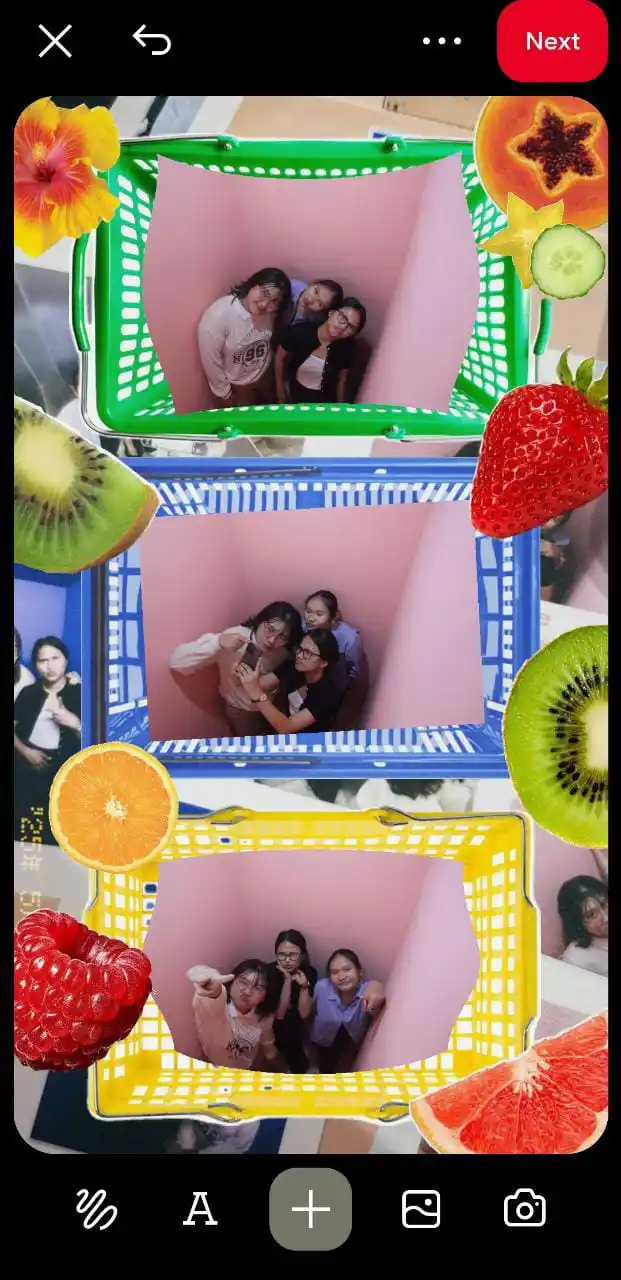The height and width of the screenshot is (1280, 621).
Task: Select the drawing scribble tool
Action: pyautogui.click(x=97, y=1209)
